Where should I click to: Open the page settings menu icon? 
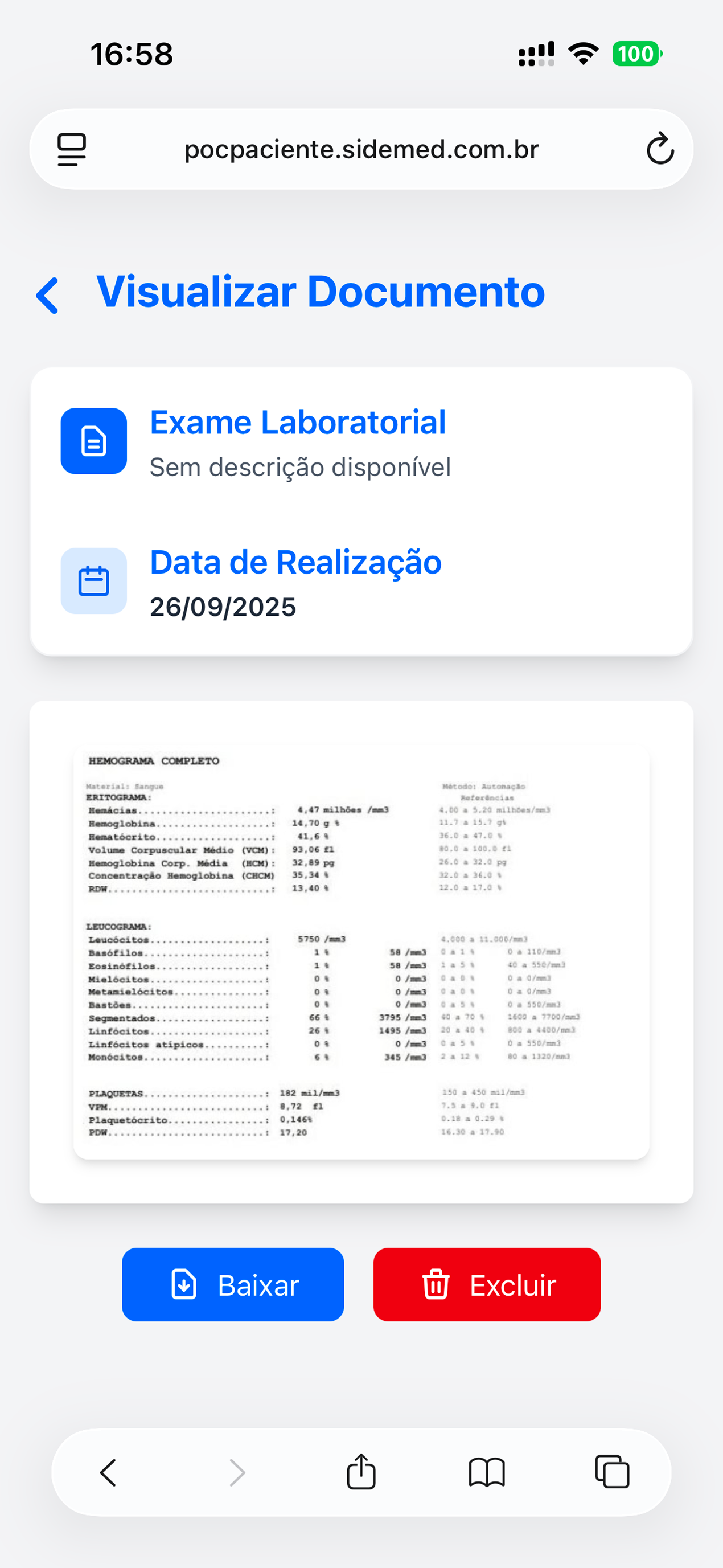(x=72, y=149)
